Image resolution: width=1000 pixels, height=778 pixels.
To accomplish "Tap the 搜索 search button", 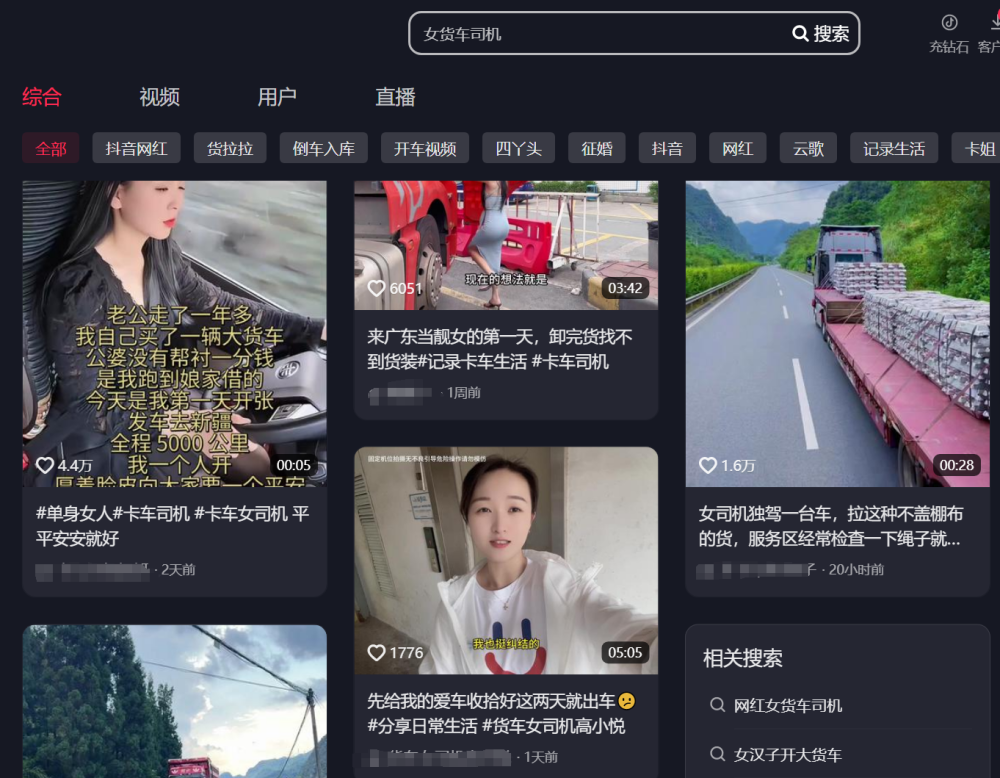I will 821,33.
